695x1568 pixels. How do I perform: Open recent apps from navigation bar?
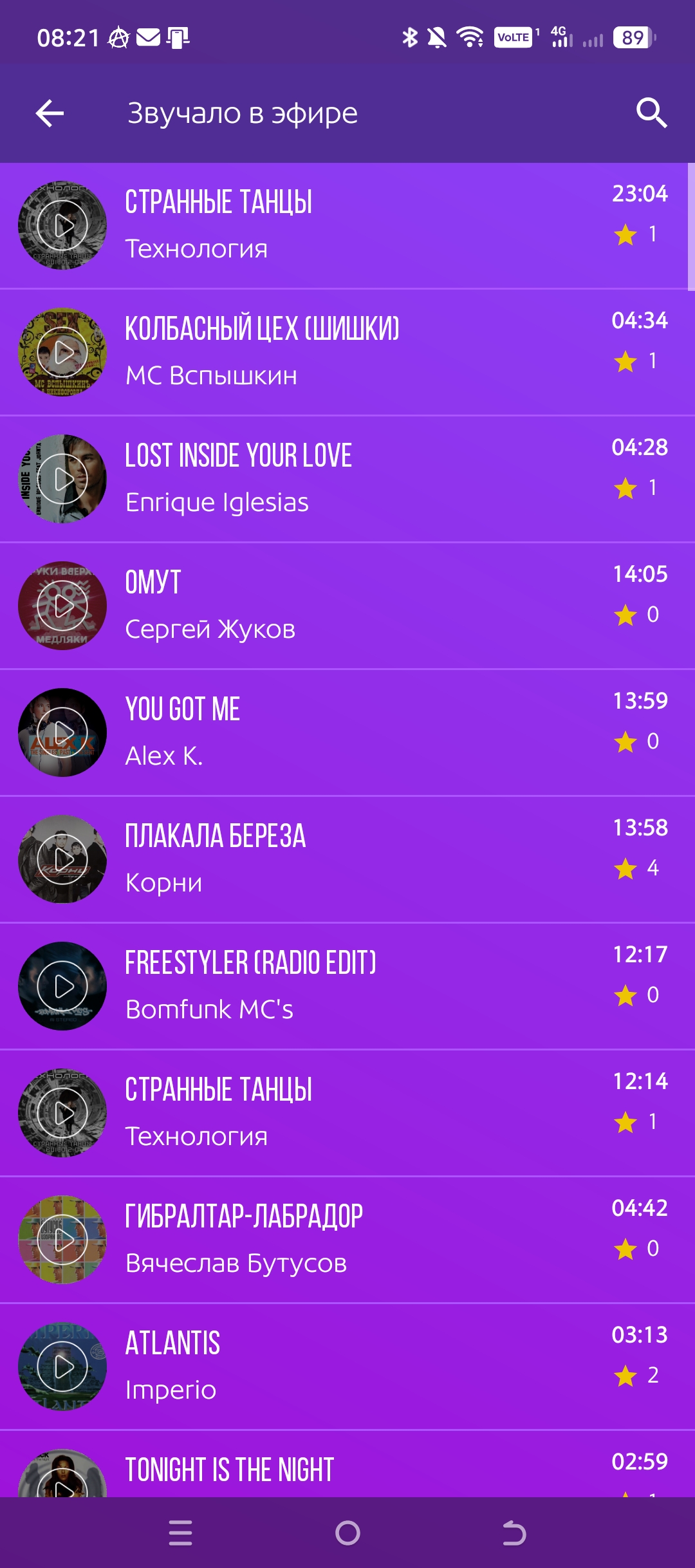(x=180, y=1533)
